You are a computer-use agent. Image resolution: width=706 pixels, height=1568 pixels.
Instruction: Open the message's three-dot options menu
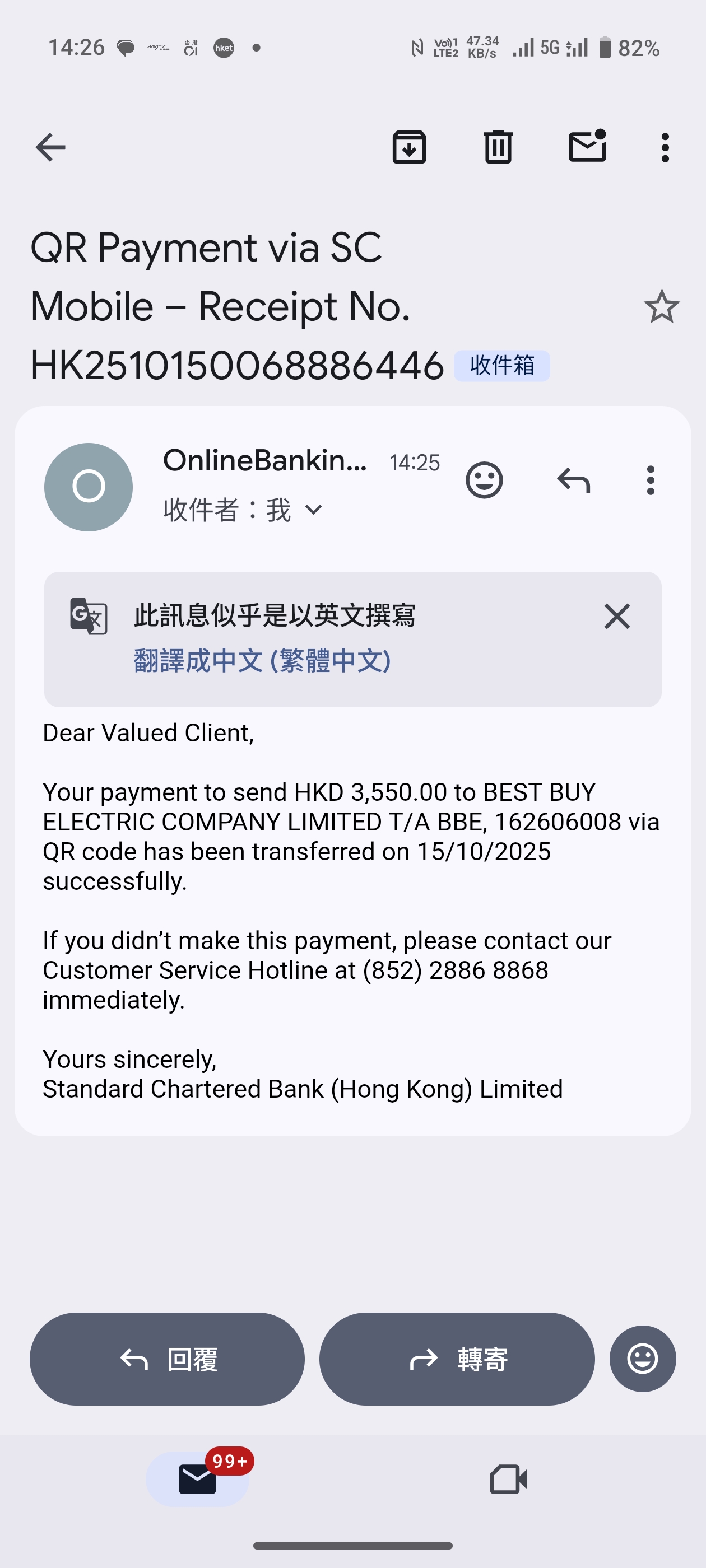[x=650, y=480]
